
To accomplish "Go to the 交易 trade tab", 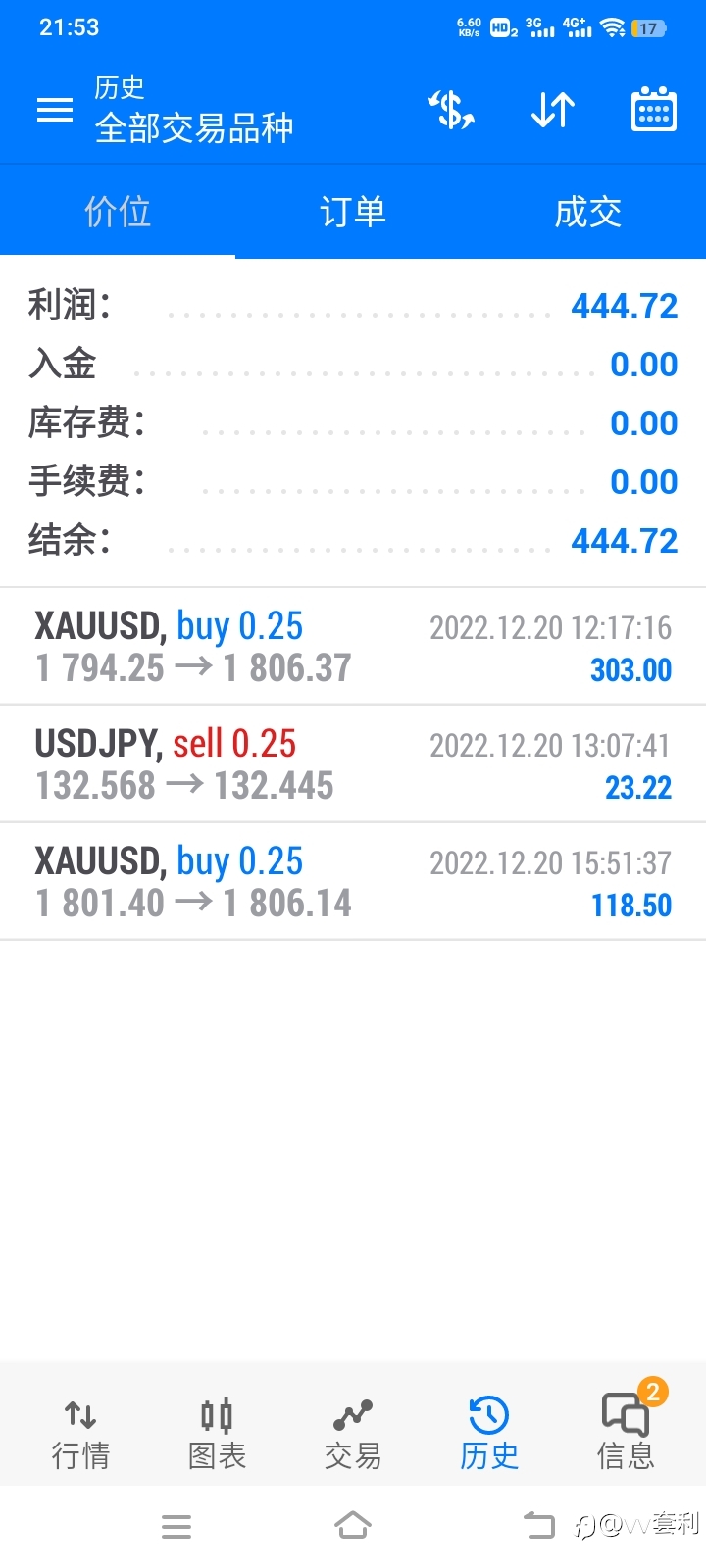I will point(353,1435).
